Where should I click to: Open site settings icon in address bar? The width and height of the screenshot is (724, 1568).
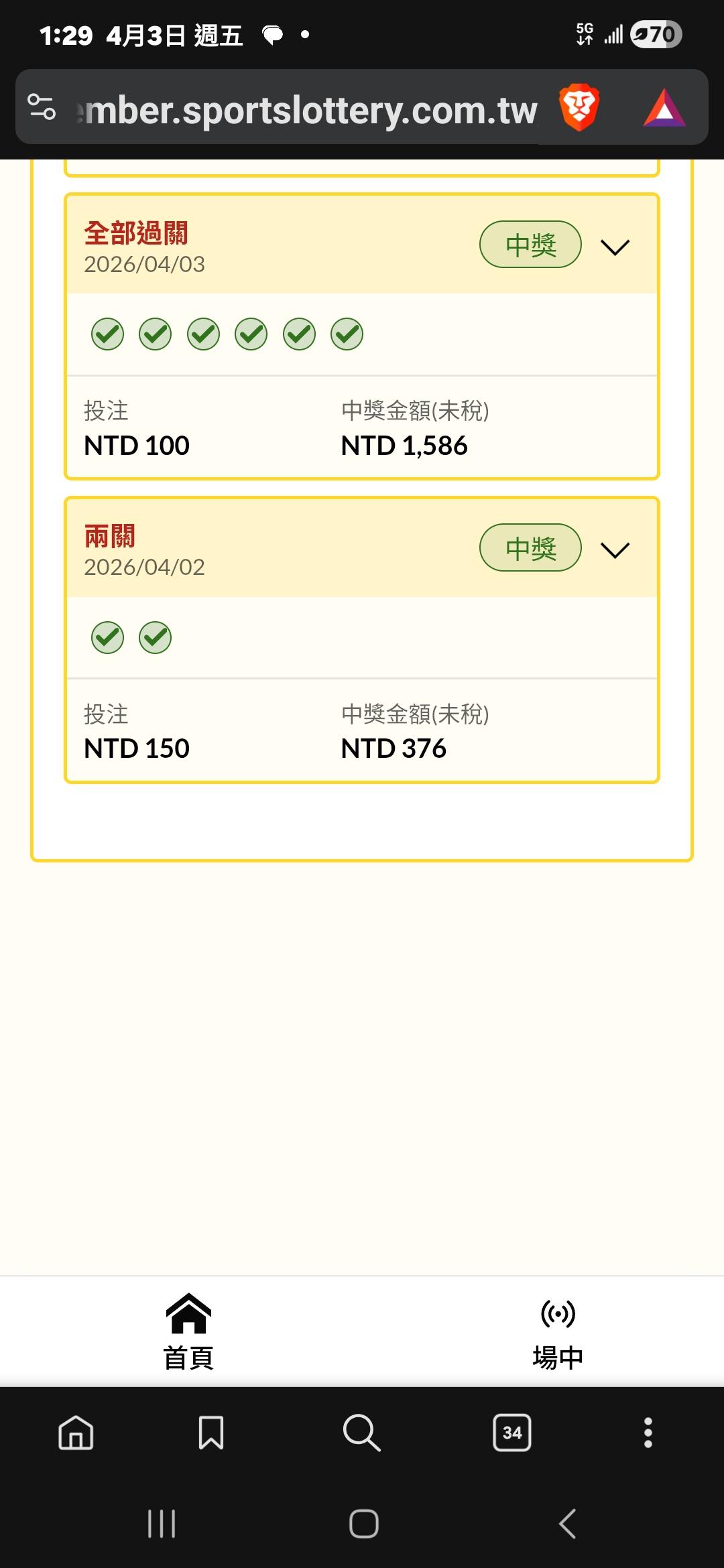pyautogui.click(x=42, y=107)
